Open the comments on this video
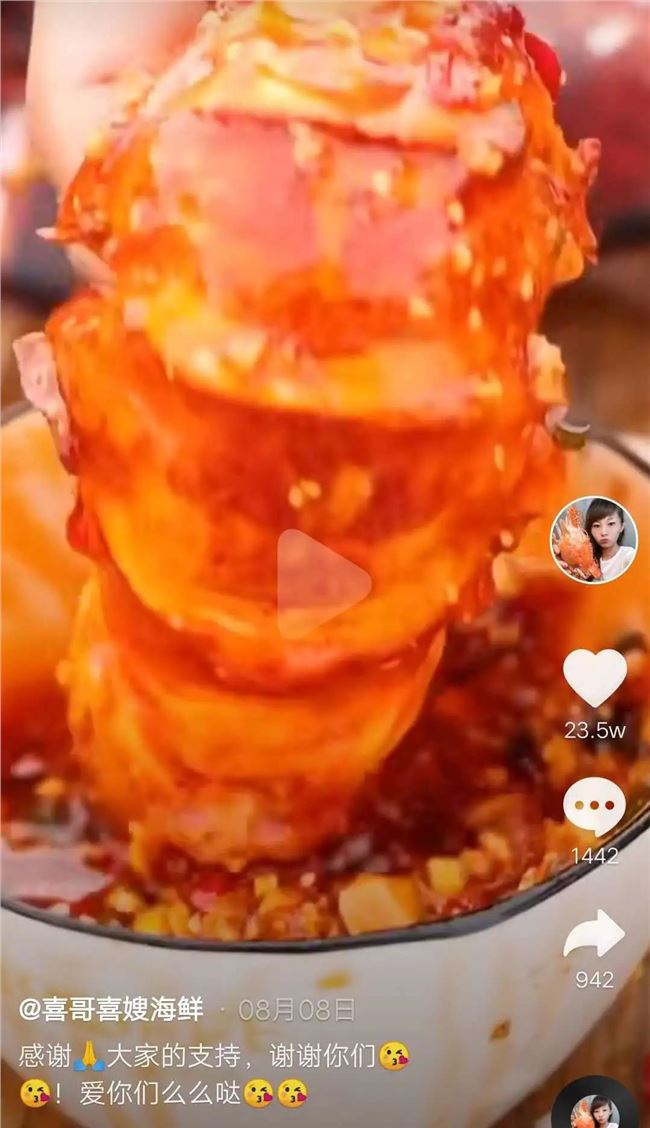 point(594,807)
